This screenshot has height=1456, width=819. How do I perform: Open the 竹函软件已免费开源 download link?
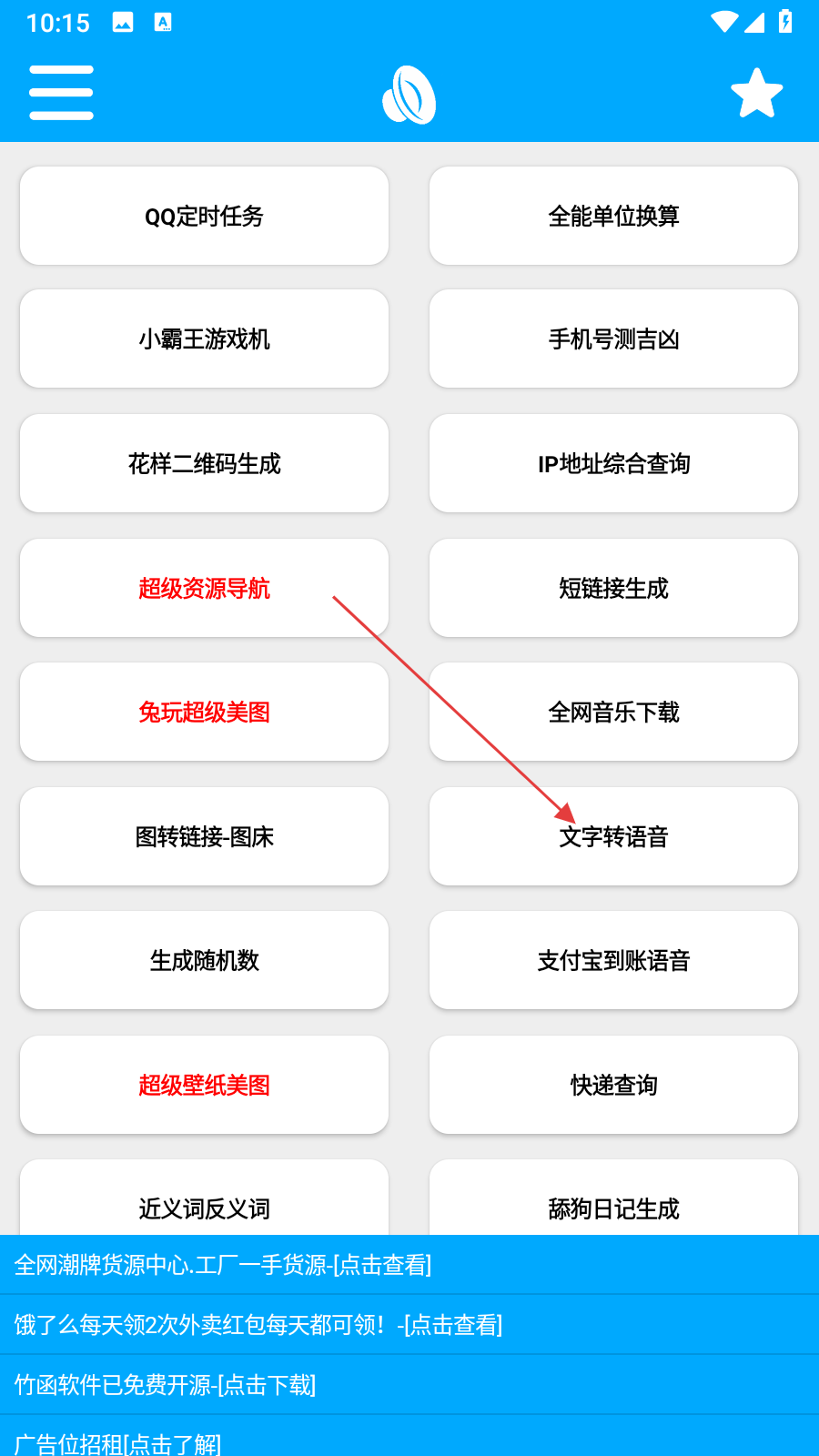[x=166, y=1385]
